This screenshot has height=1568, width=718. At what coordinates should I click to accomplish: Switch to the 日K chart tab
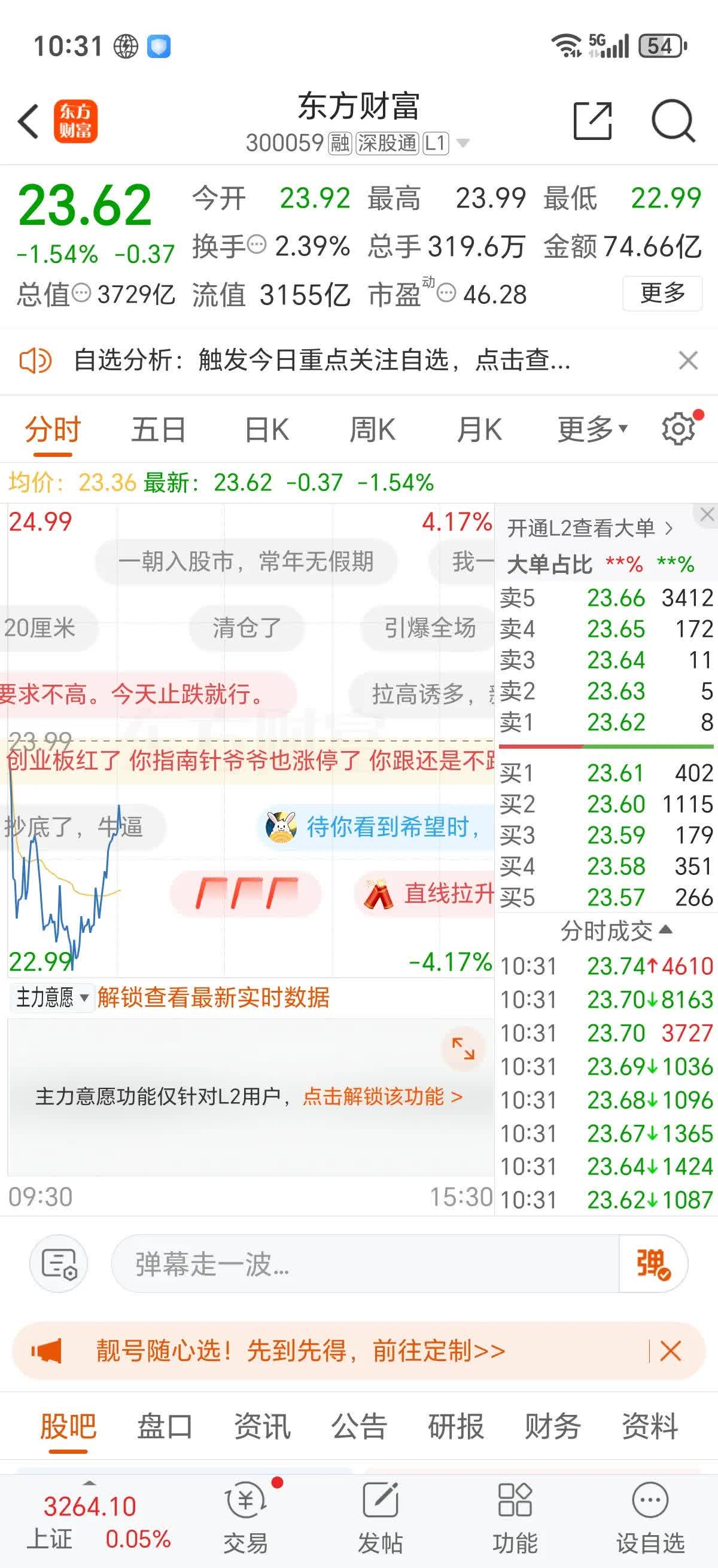tap(264, 429)
